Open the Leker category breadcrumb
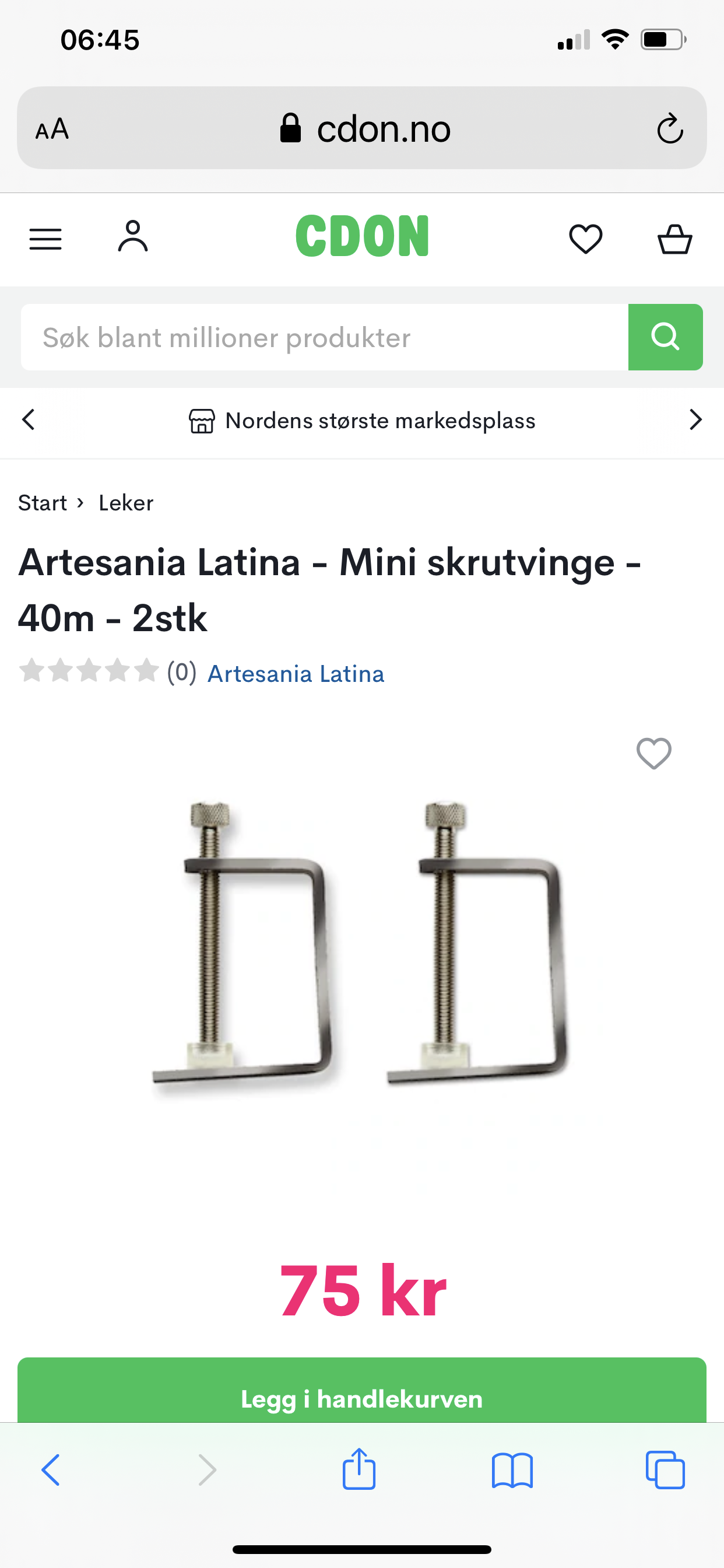The image size is (724, 1568). 126,503
